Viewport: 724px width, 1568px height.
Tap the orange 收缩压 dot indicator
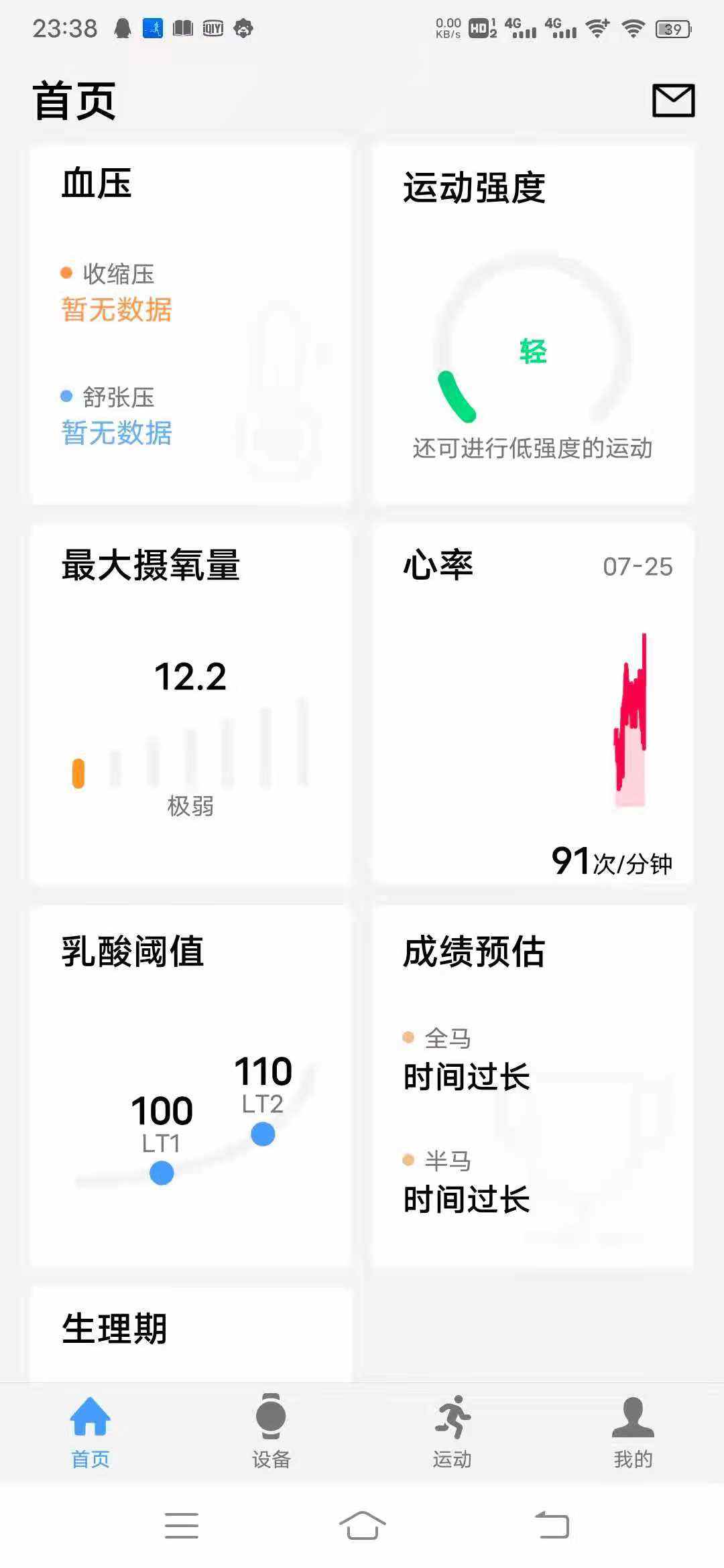point(66,272)
